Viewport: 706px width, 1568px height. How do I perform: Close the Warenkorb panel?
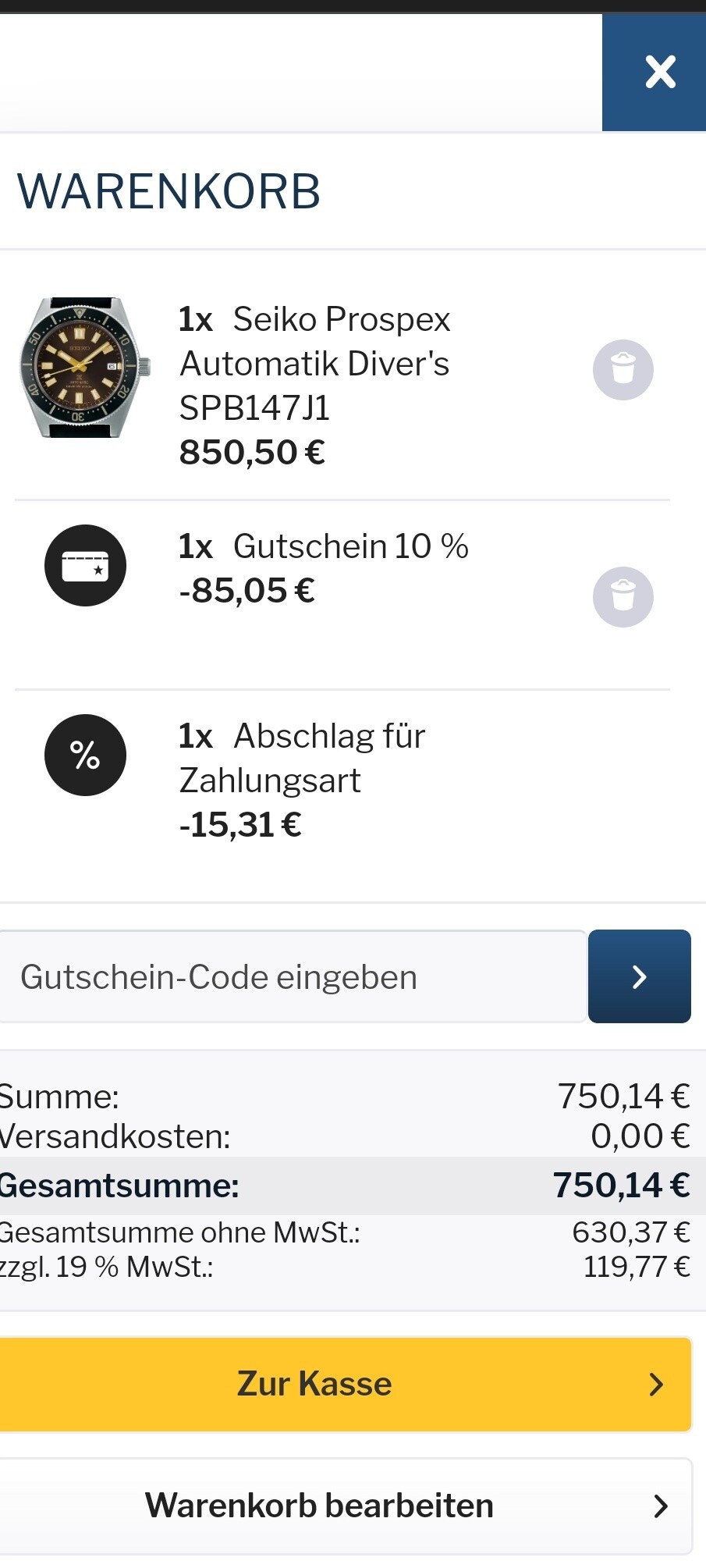click(654, 73)
